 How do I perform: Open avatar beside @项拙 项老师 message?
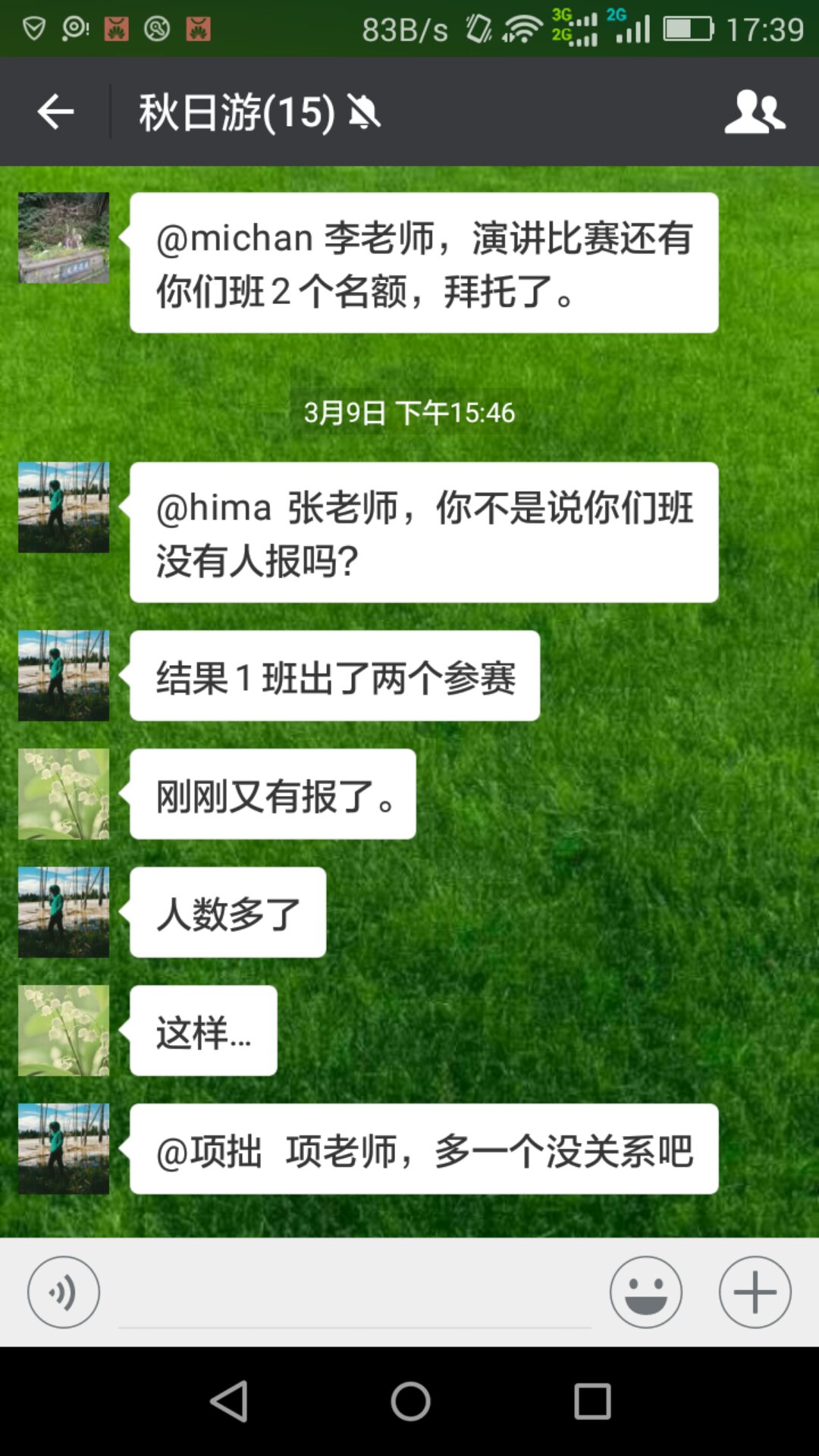pos(64,1149)
